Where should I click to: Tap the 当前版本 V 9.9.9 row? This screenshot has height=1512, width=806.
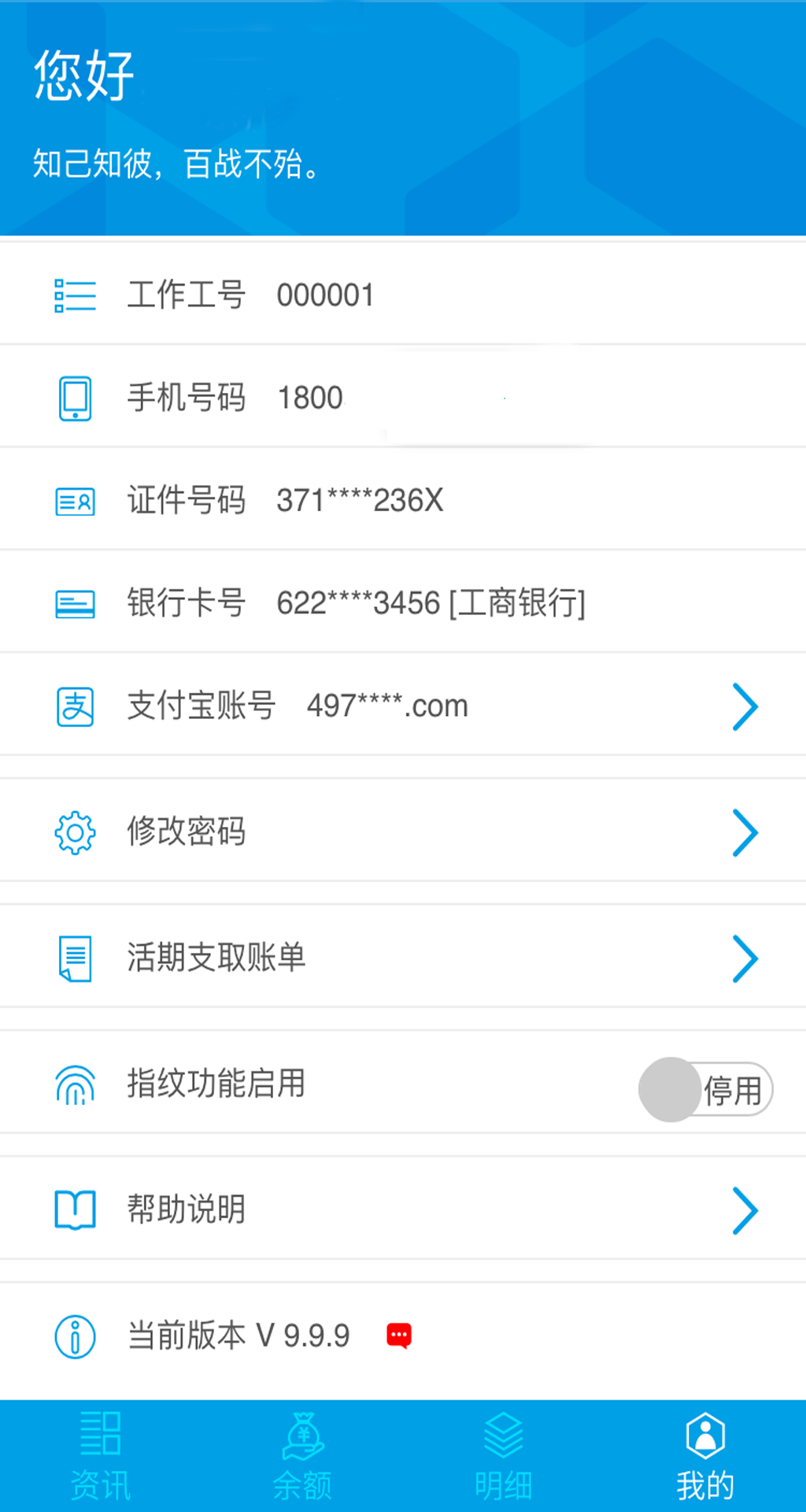403,1336
